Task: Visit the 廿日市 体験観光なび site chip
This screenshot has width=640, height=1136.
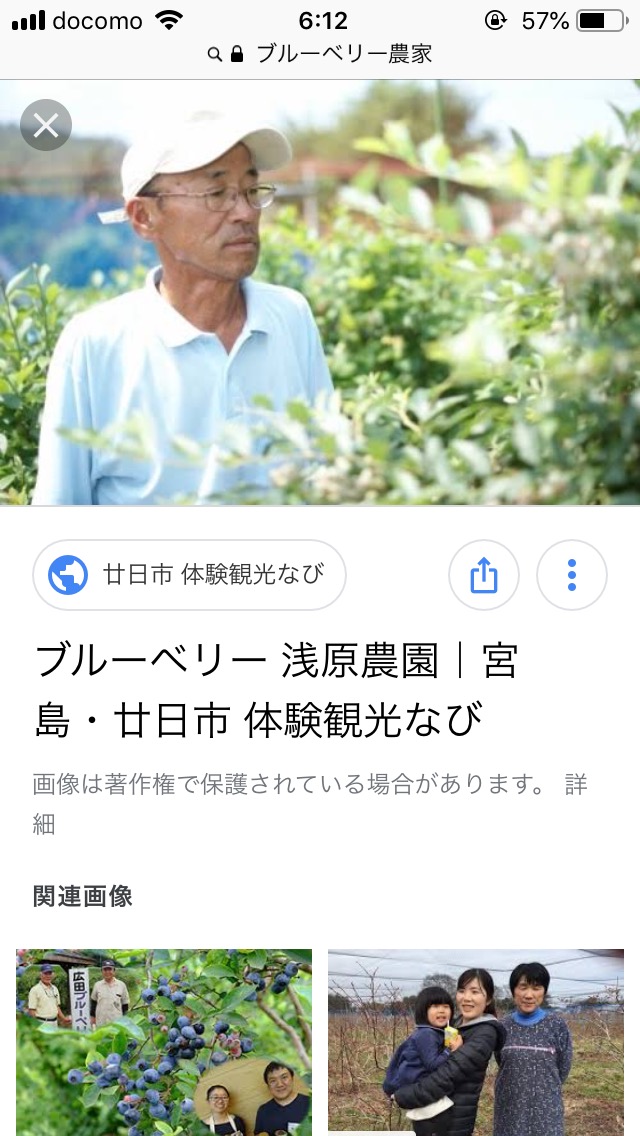Action: click(x=190, y=575)
